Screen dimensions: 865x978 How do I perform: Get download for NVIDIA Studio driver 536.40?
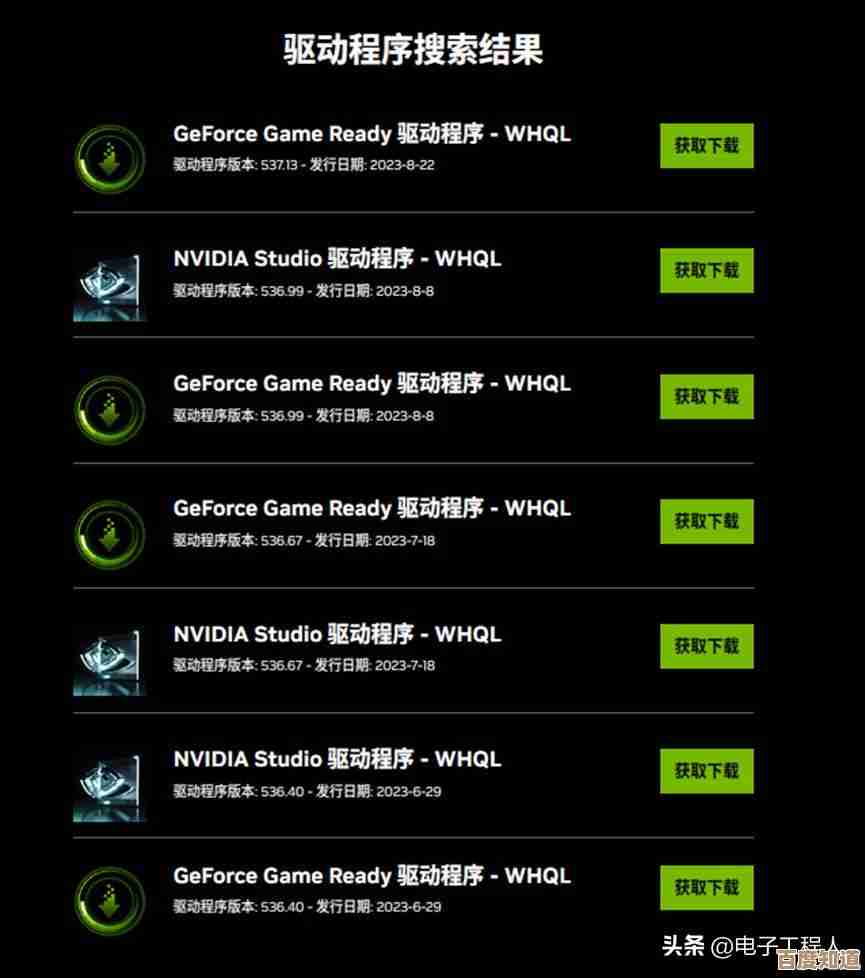tap(706, 771)
